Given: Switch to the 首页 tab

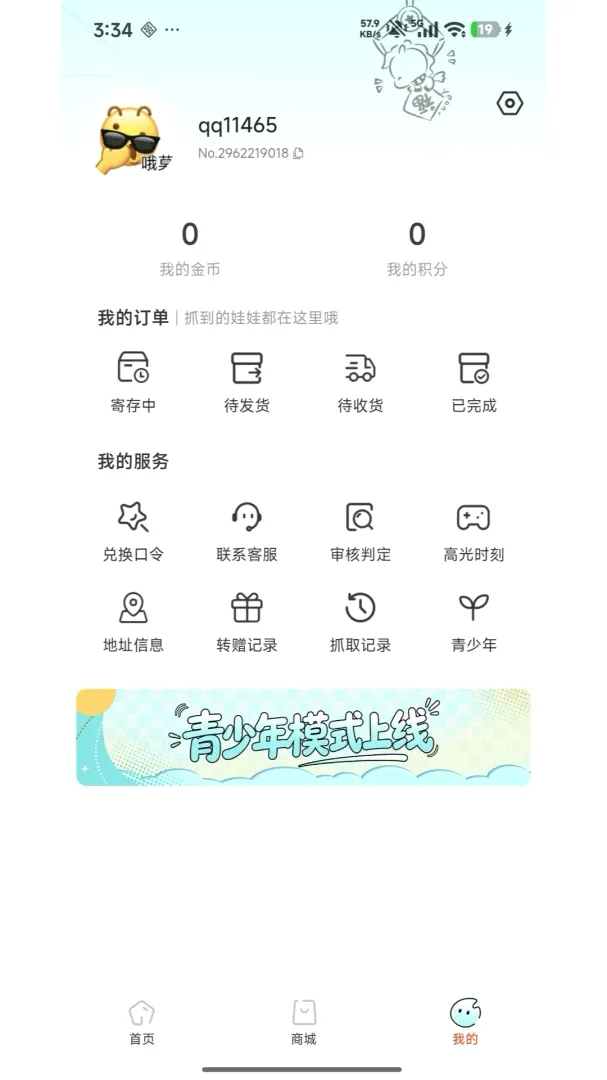Looking at the screenshot, I should point(142,1023).
